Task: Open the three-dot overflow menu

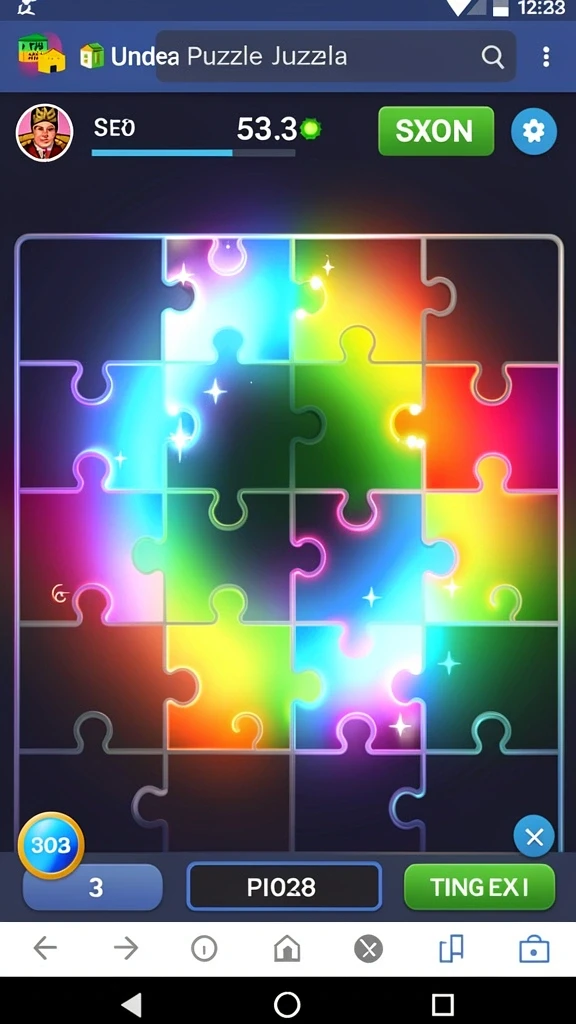Action: 546,57
